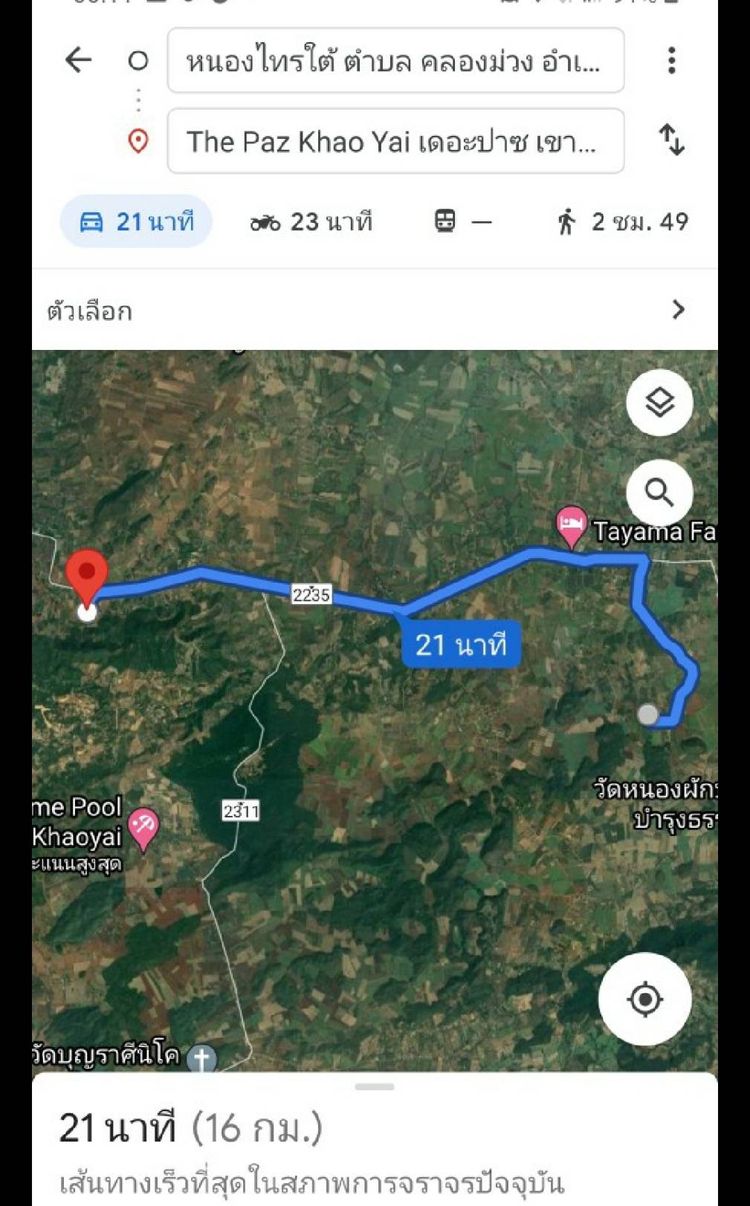Open the map layers button
This screenshot has width=750, height=1206.
click(660, 402)
